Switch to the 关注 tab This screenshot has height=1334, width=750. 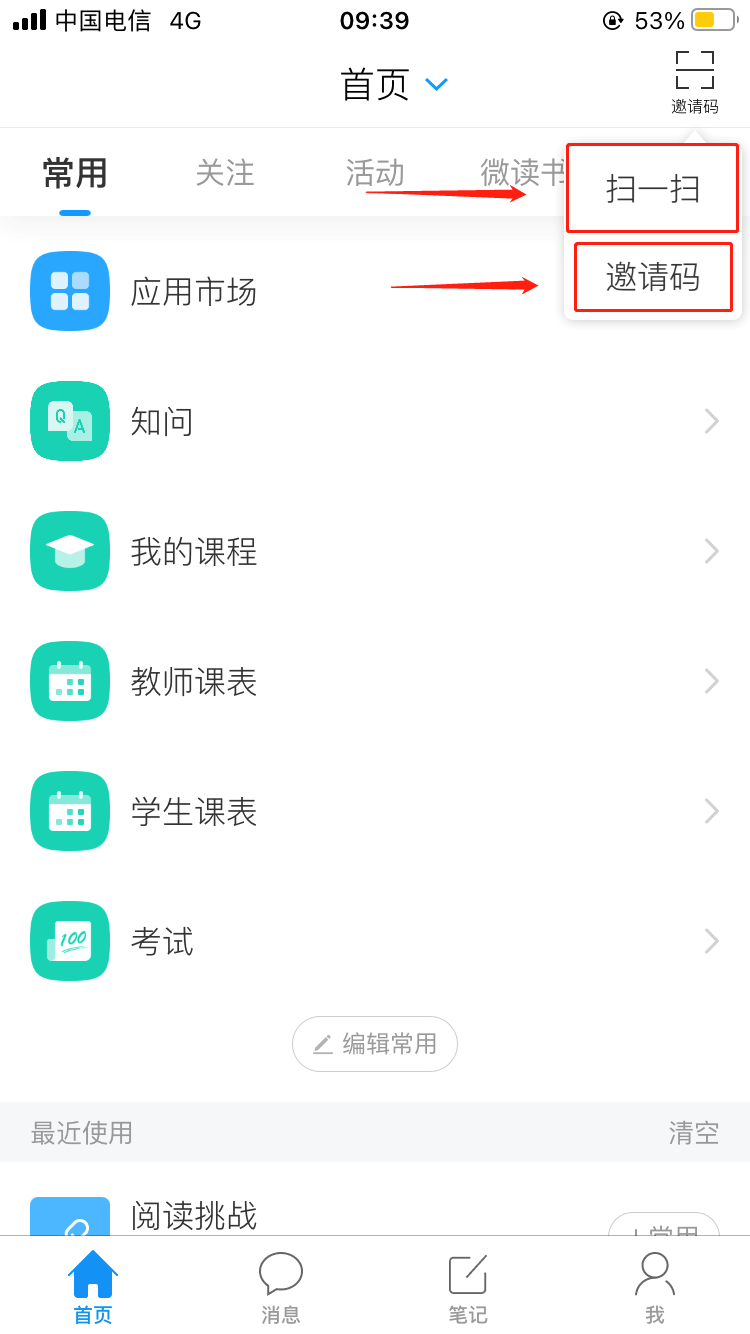click(225, 173)
